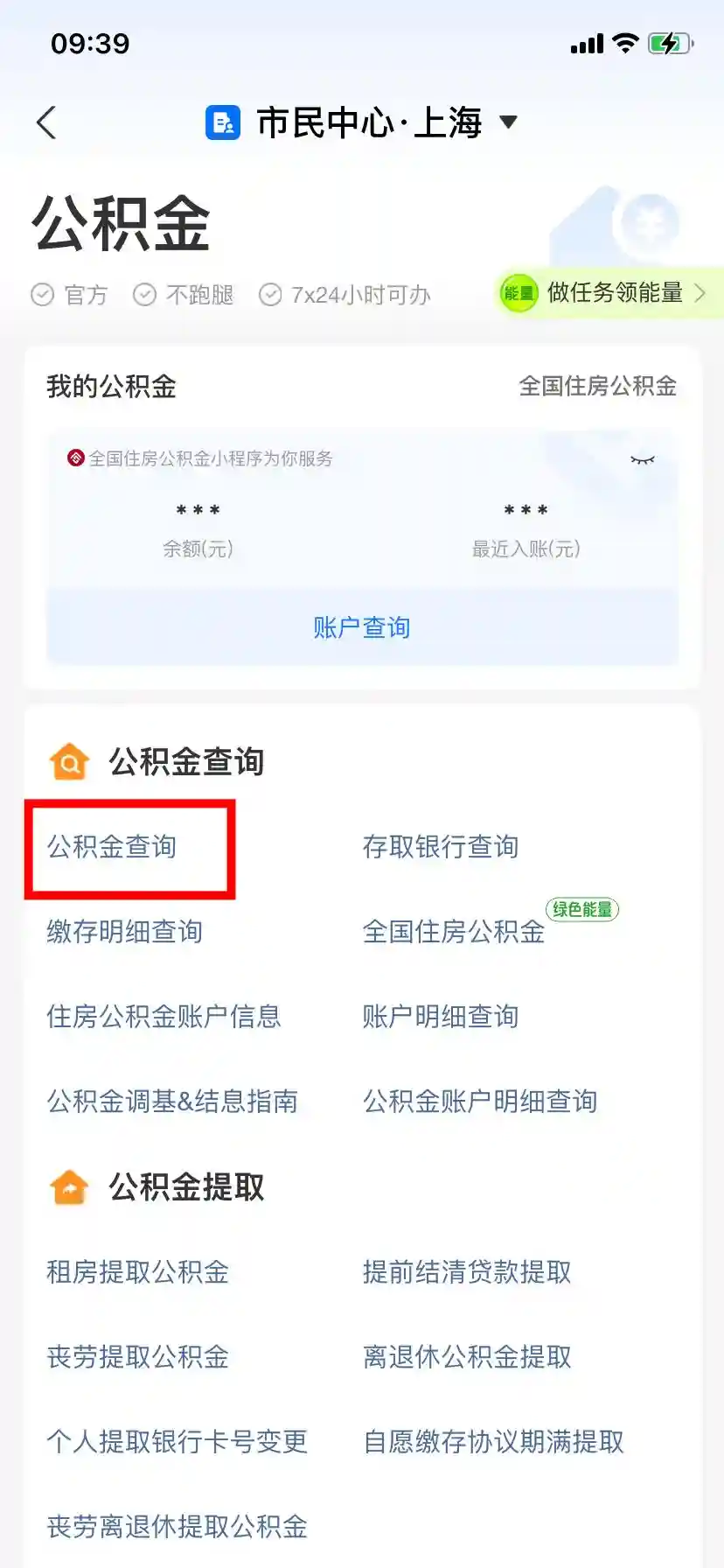This screenshot has width=724, height=1568.
Task: Open 离退休公积金提取
Action: [x=467, y=1357]
